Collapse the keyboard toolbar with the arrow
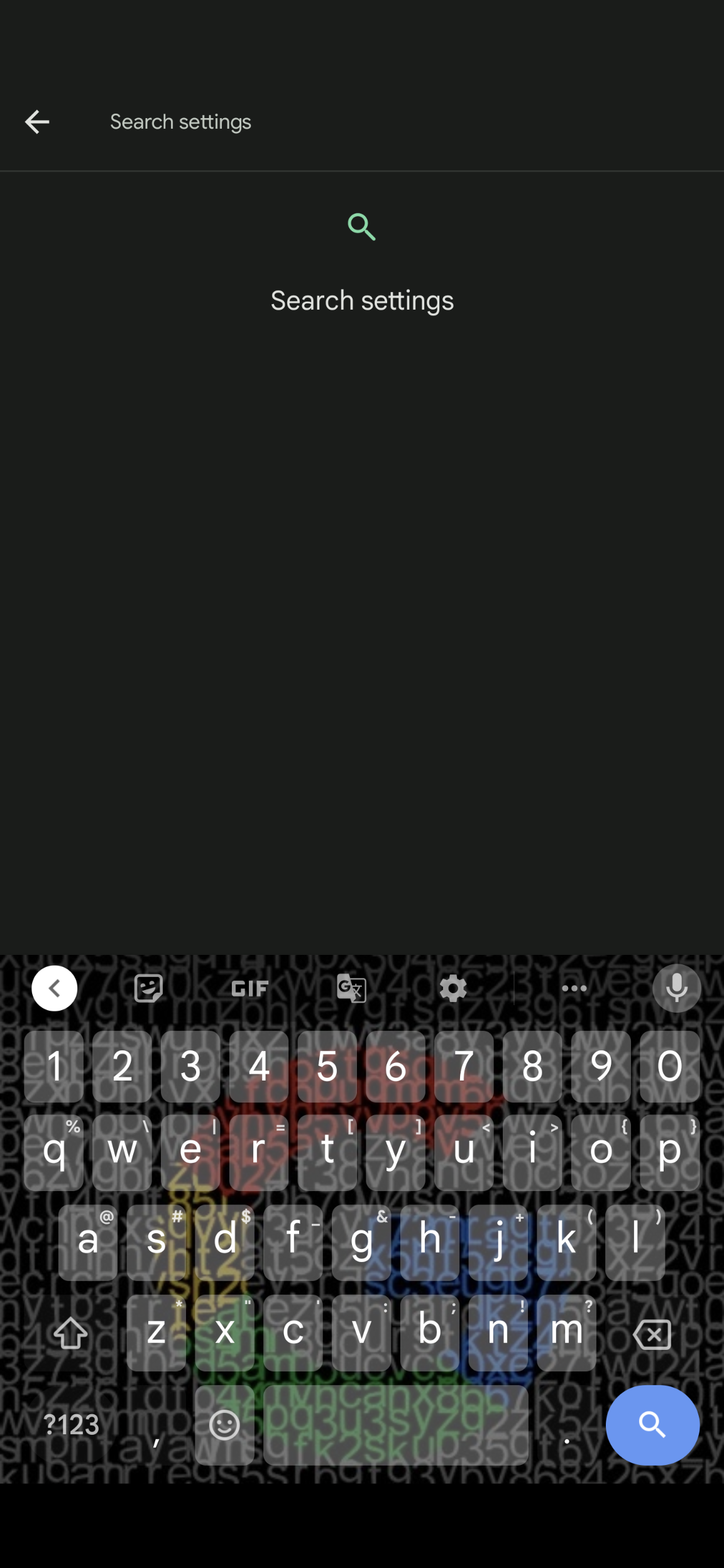This screenshot has width=724, height=1568. point(55,988)
